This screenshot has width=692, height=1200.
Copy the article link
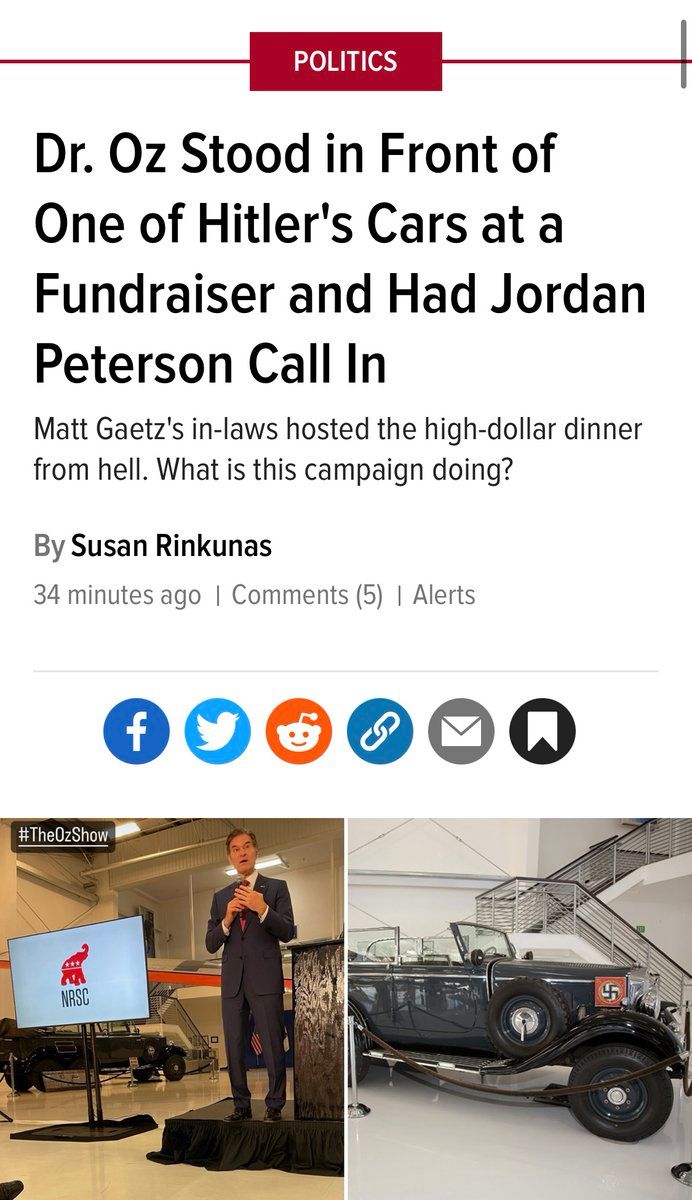(x=380, y=732)
